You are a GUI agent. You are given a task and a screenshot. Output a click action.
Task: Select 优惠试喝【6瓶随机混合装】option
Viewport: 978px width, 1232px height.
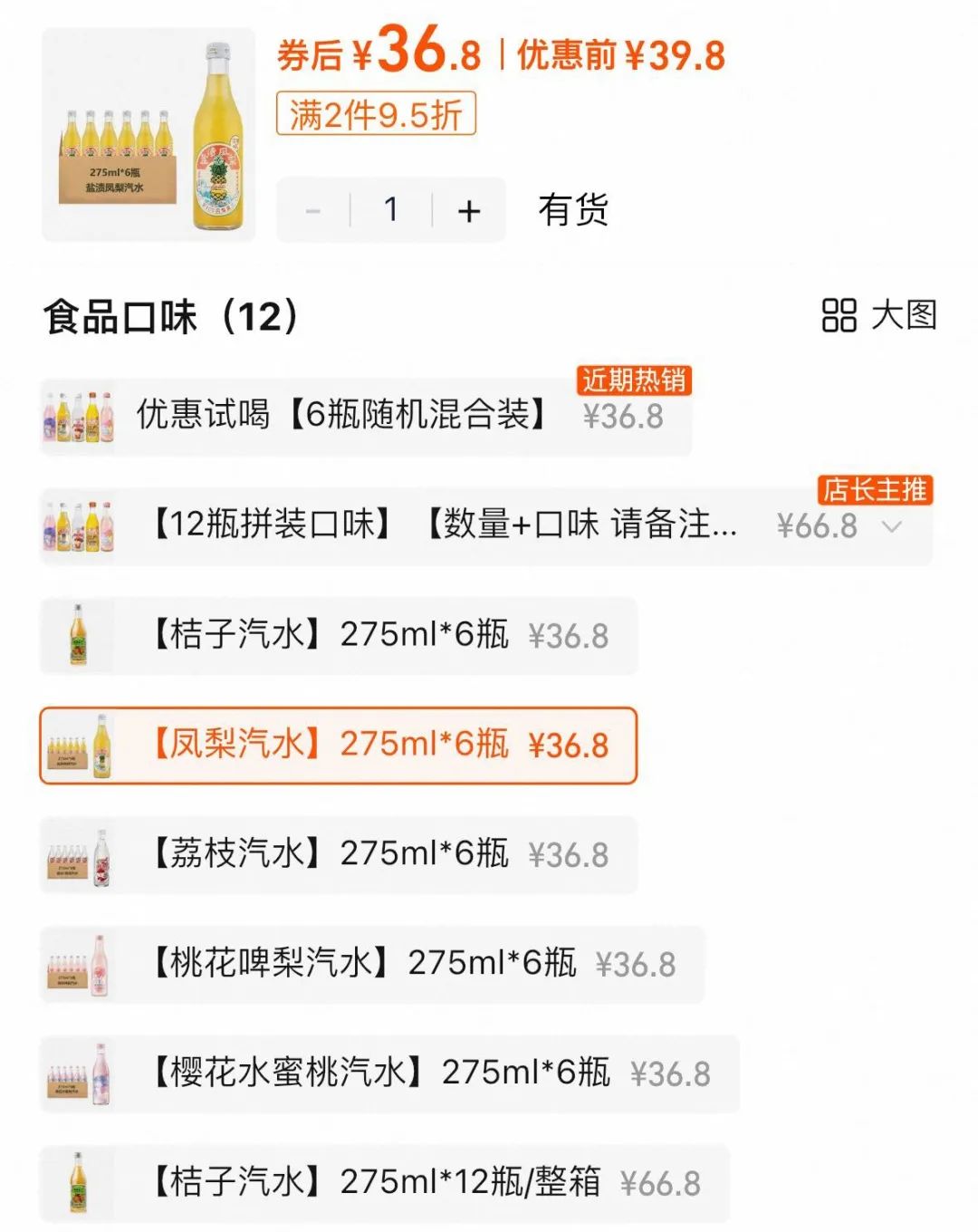[x=362, y=416]
